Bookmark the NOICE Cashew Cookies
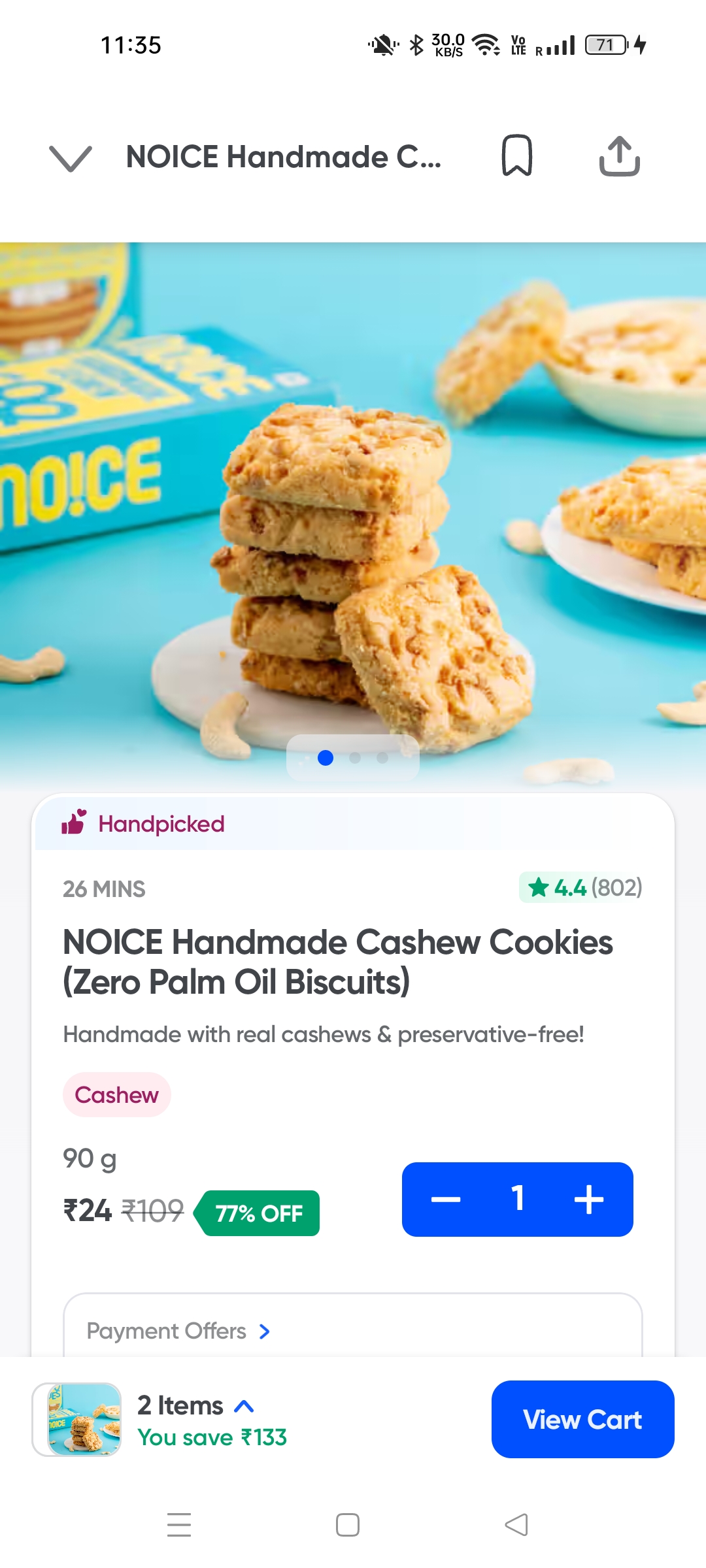706x1568 pixels. pos(516,156)
